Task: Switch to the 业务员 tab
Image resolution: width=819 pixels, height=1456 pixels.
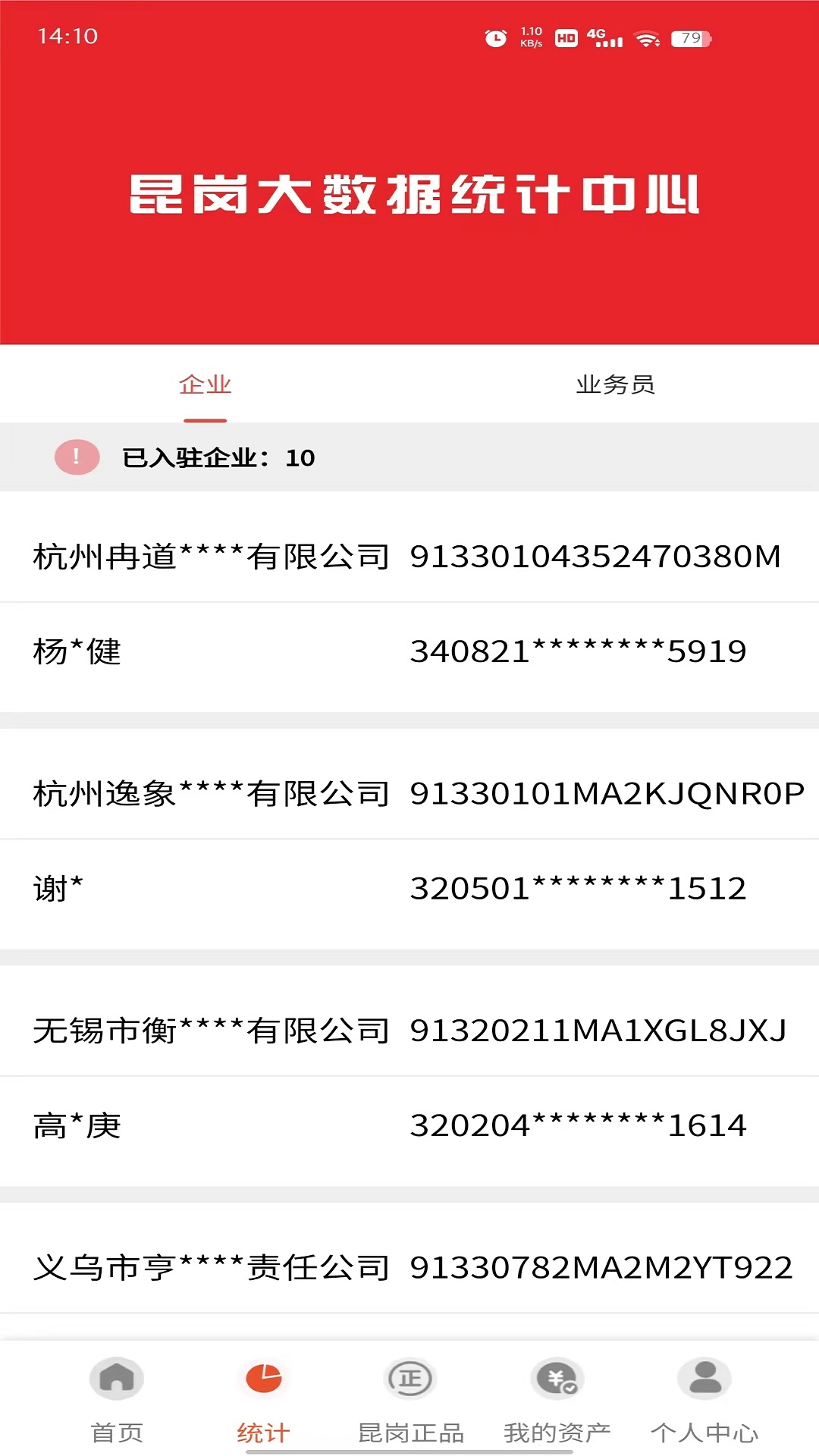Action: tap(614, 384)
